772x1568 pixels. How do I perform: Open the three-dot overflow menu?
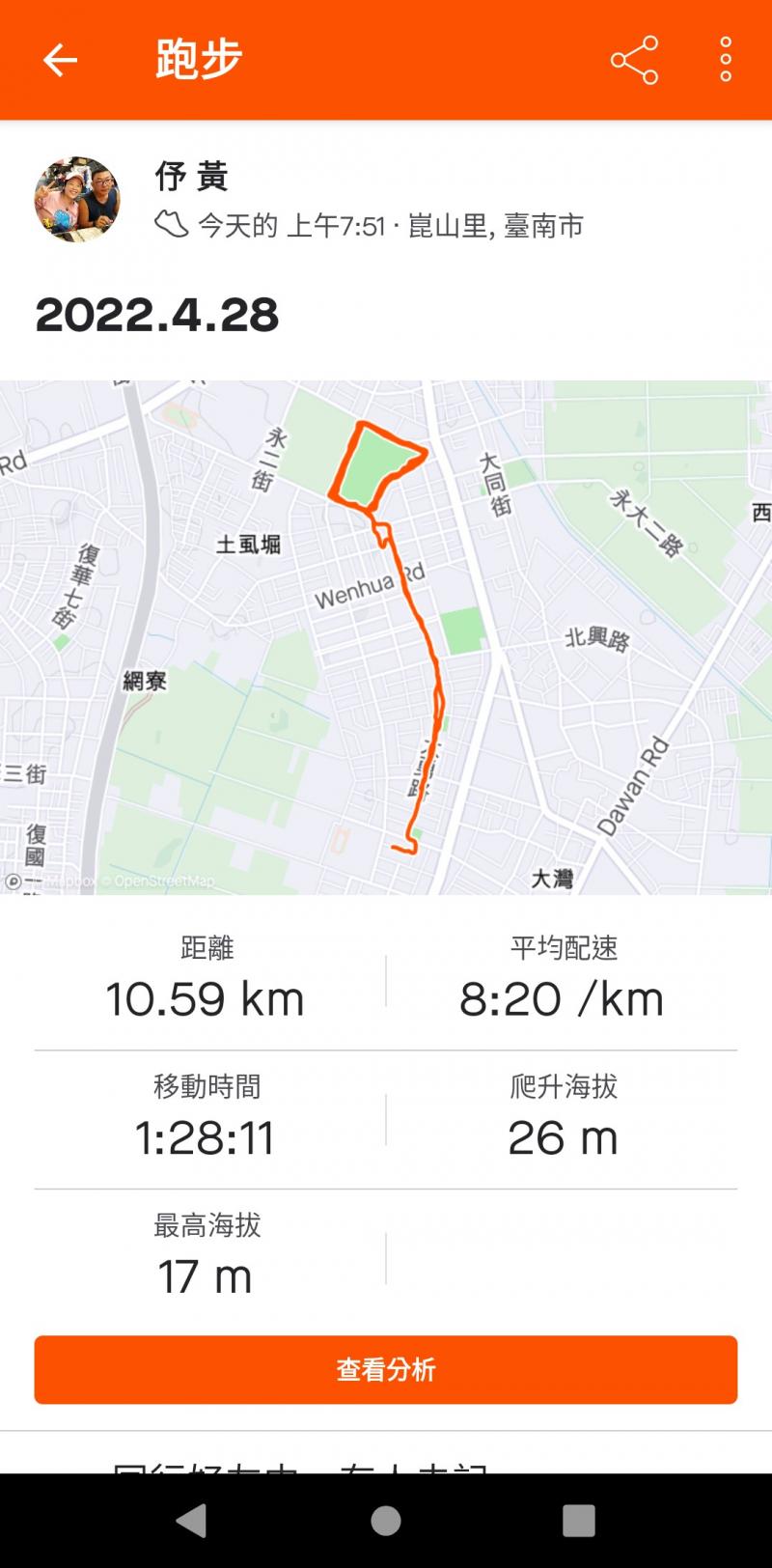(725, 60)
